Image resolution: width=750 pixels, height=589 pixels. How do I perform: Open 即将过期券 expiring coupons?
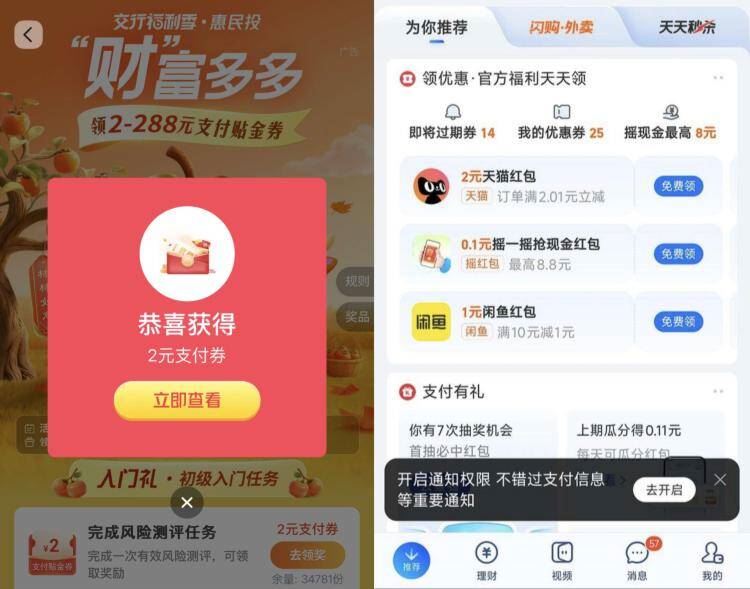coord(452,122)
